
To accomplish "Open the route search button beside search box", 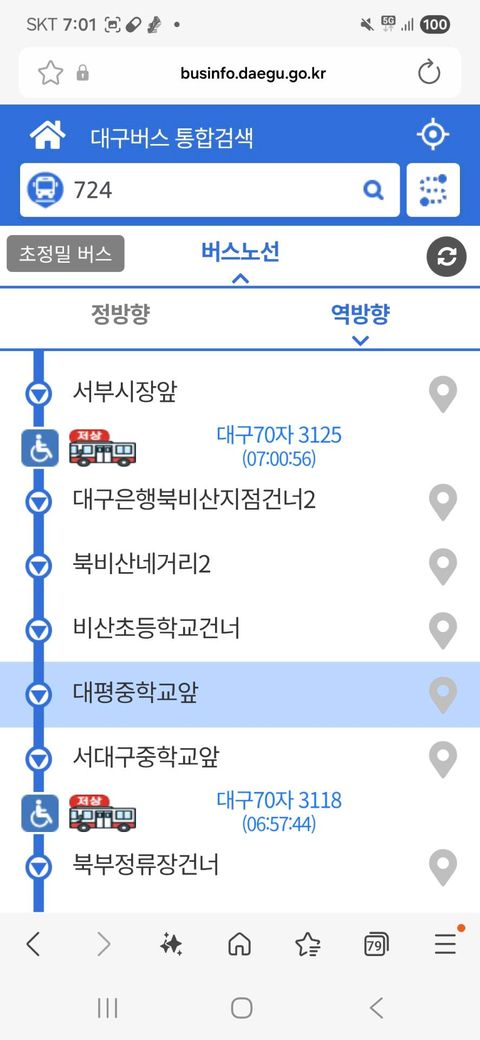I will click(x=433, y=190).
